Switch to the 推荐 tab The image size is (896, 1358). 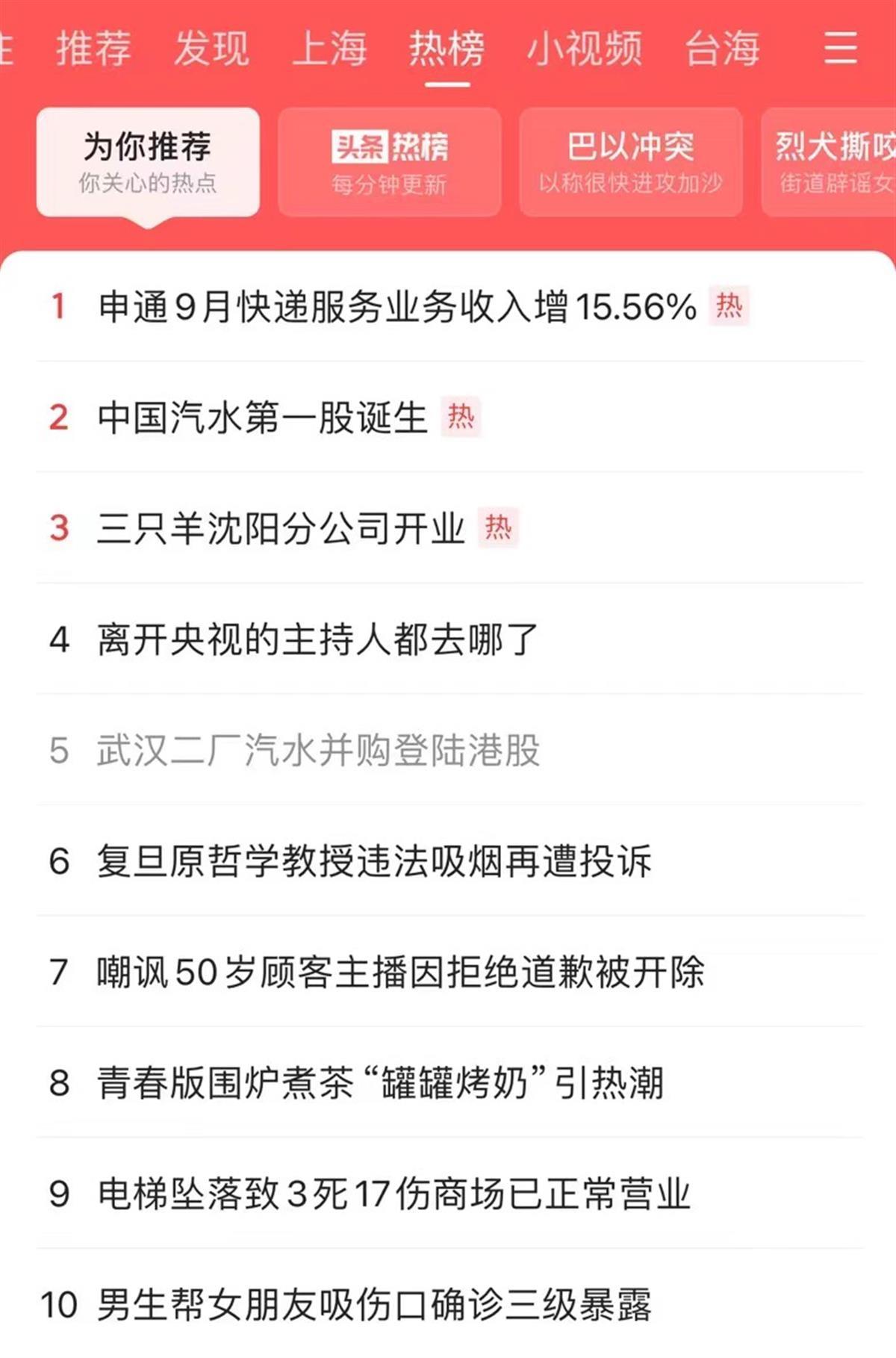94,49
